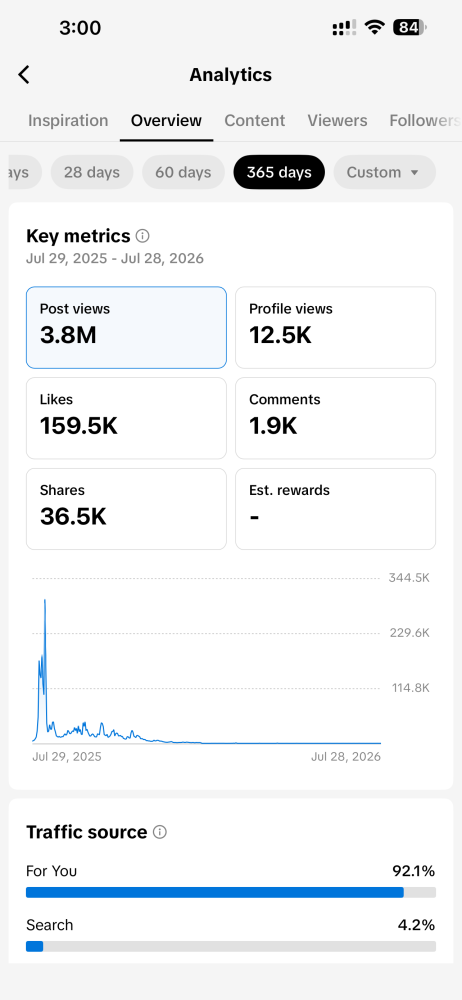Select the Est. rewards card
The width and height of the screenshot is (462, 1000).
[336, 509]
